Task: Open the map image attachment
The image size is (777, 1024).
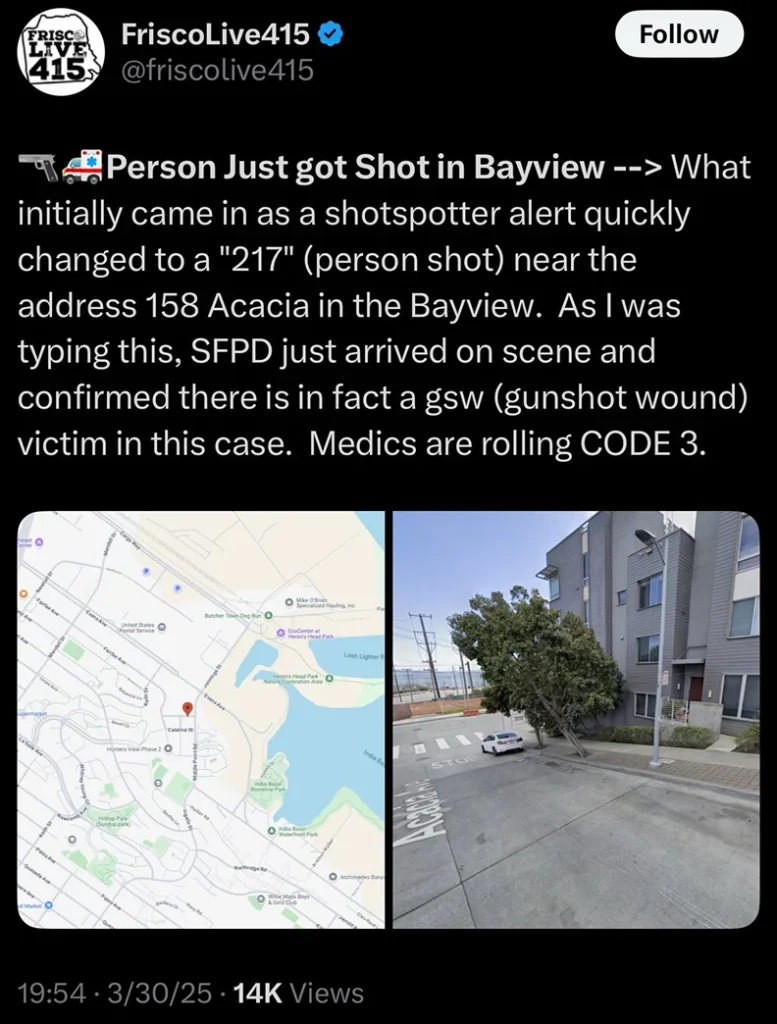Action: point(202,720)
